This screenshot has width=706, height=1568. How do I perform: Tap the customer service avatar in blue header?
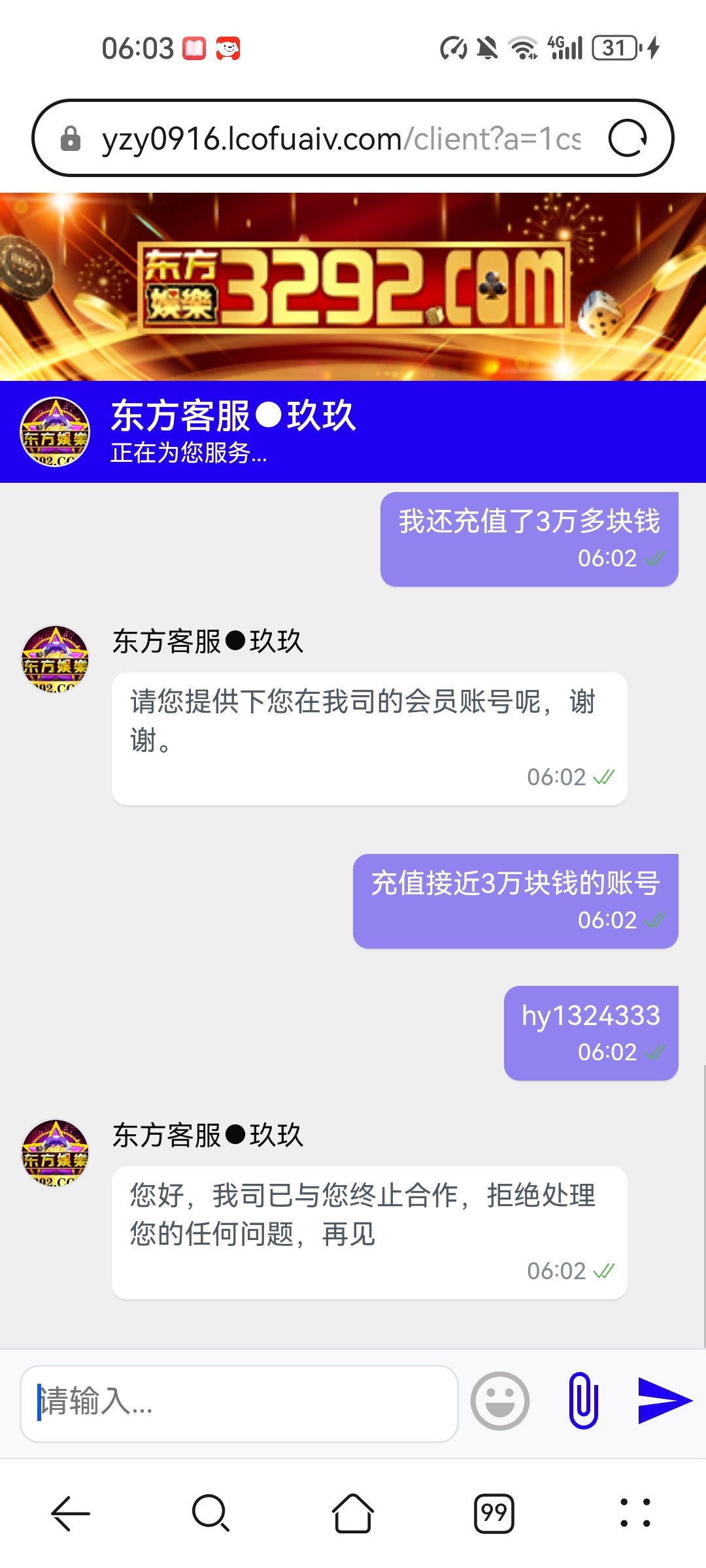[x=54, y=430]
